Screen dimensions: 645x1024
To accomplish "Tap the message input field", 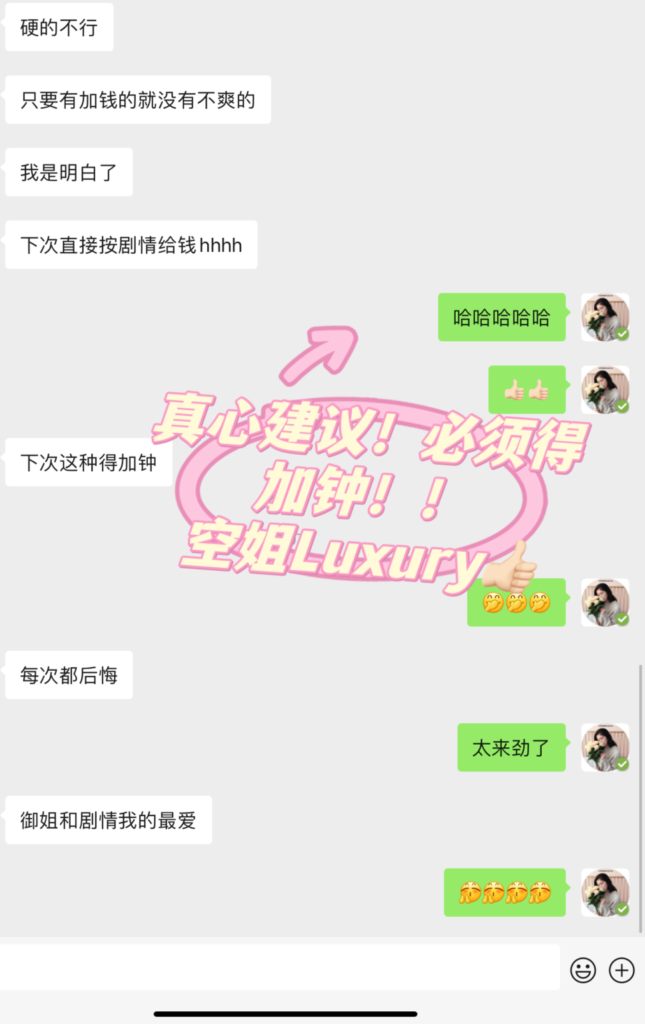I will coord(280,968).
